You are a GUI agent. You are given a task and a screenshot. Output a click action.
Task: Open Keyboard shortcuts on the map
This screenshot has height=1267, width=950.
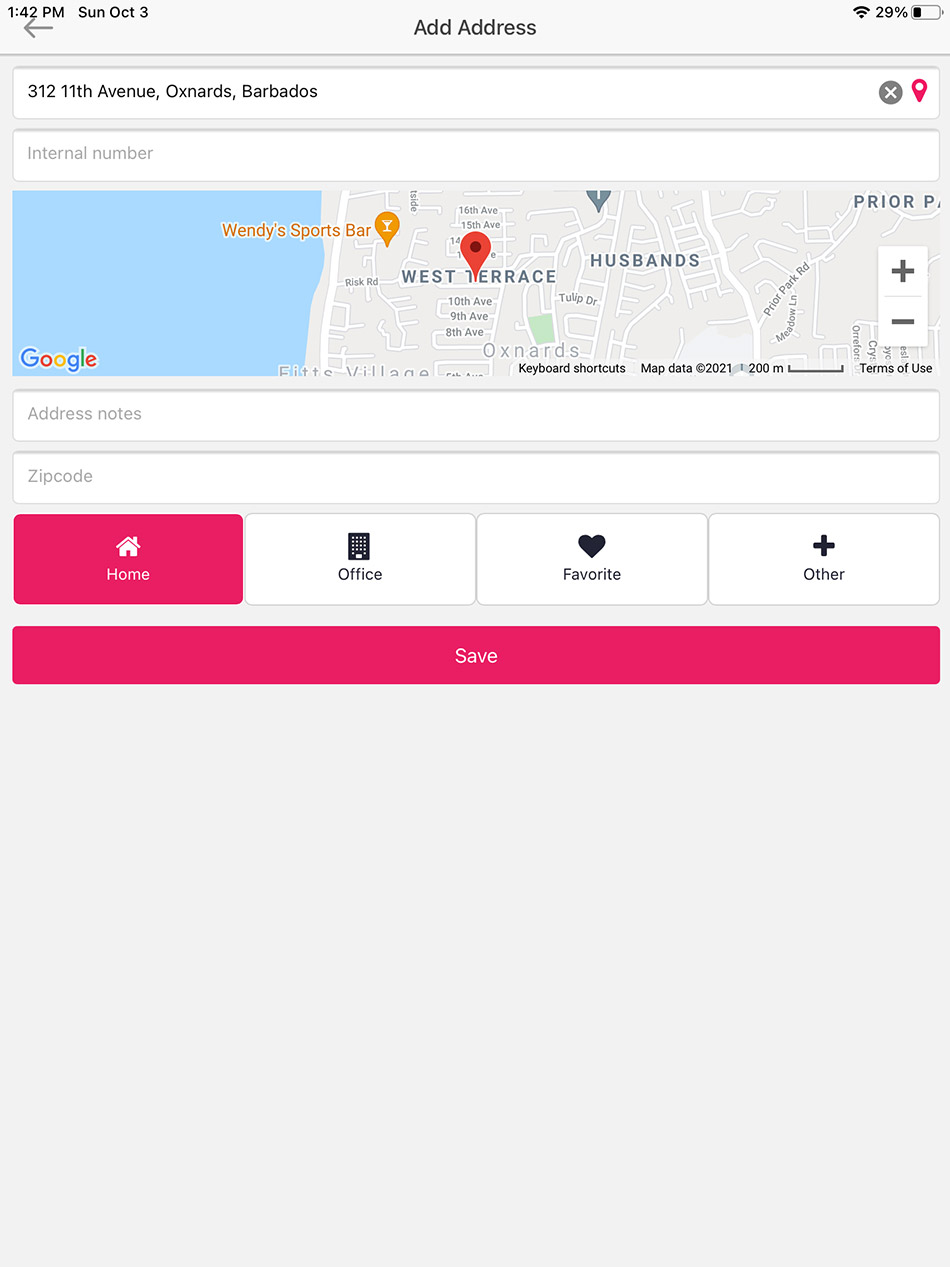pyautogui.click(x=572, y=368)
